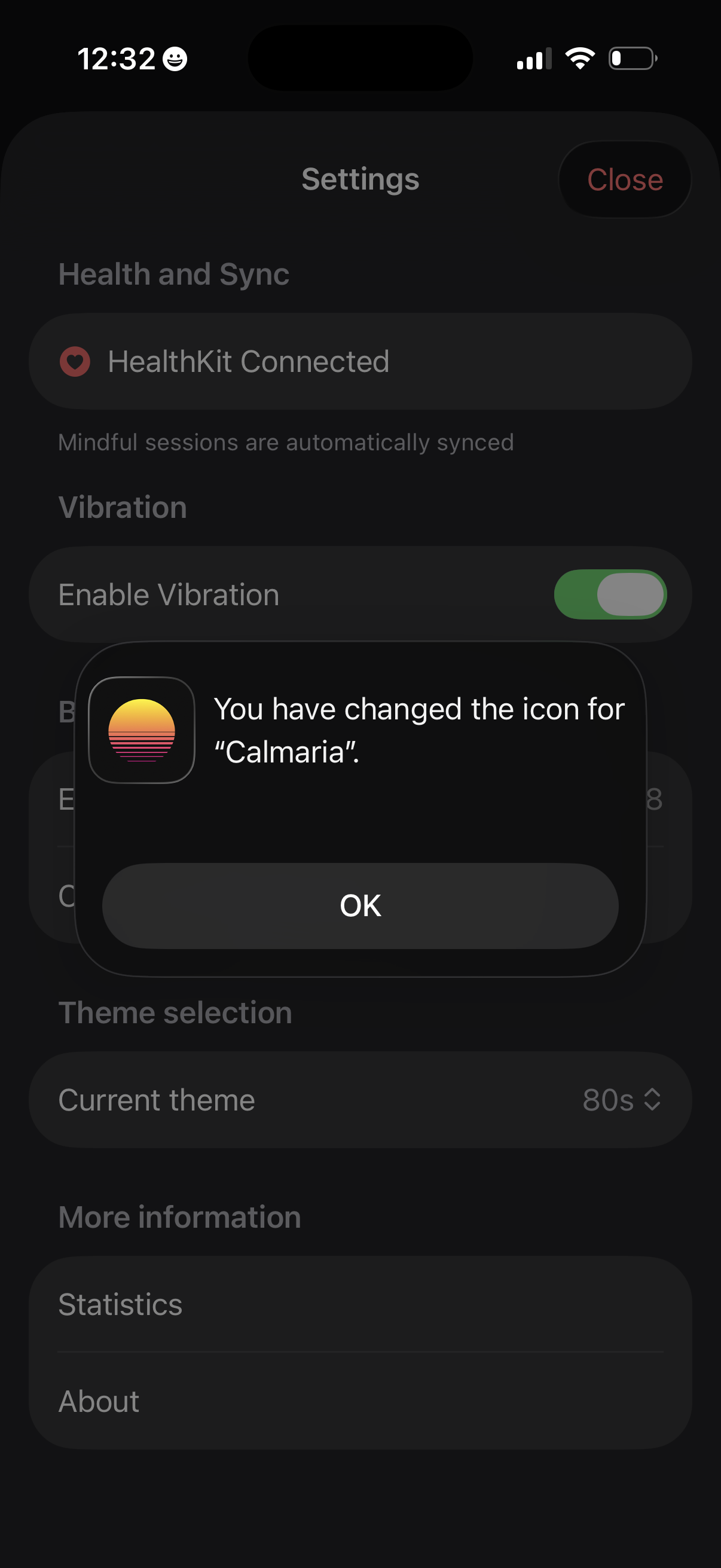Disable the Enable Vibration switch
This screenshot has width=721, height=1568.
coord(611,594)
